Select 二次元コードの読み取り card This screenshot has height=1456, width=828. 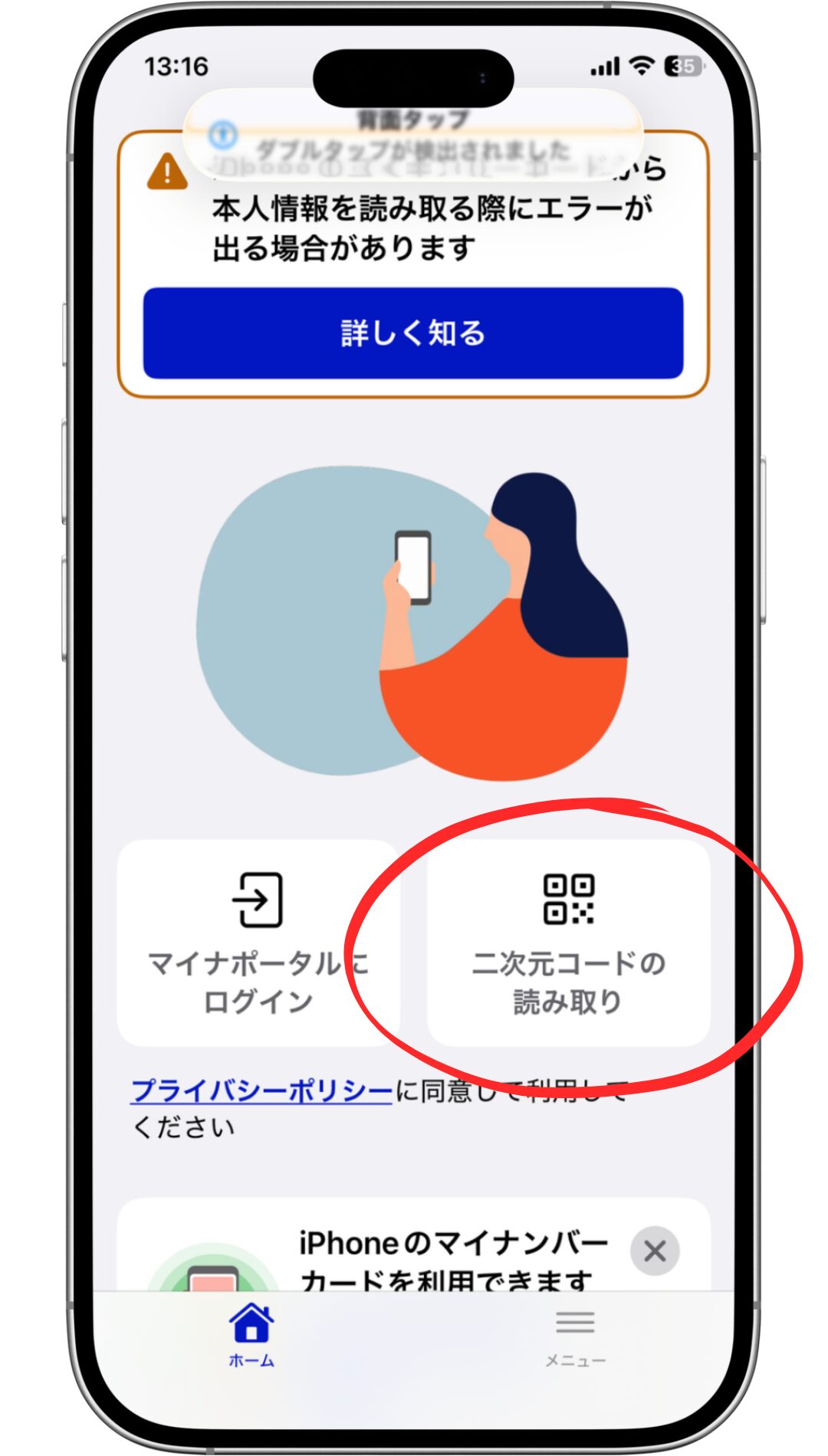pyautogui.click(x=568, y=943)
